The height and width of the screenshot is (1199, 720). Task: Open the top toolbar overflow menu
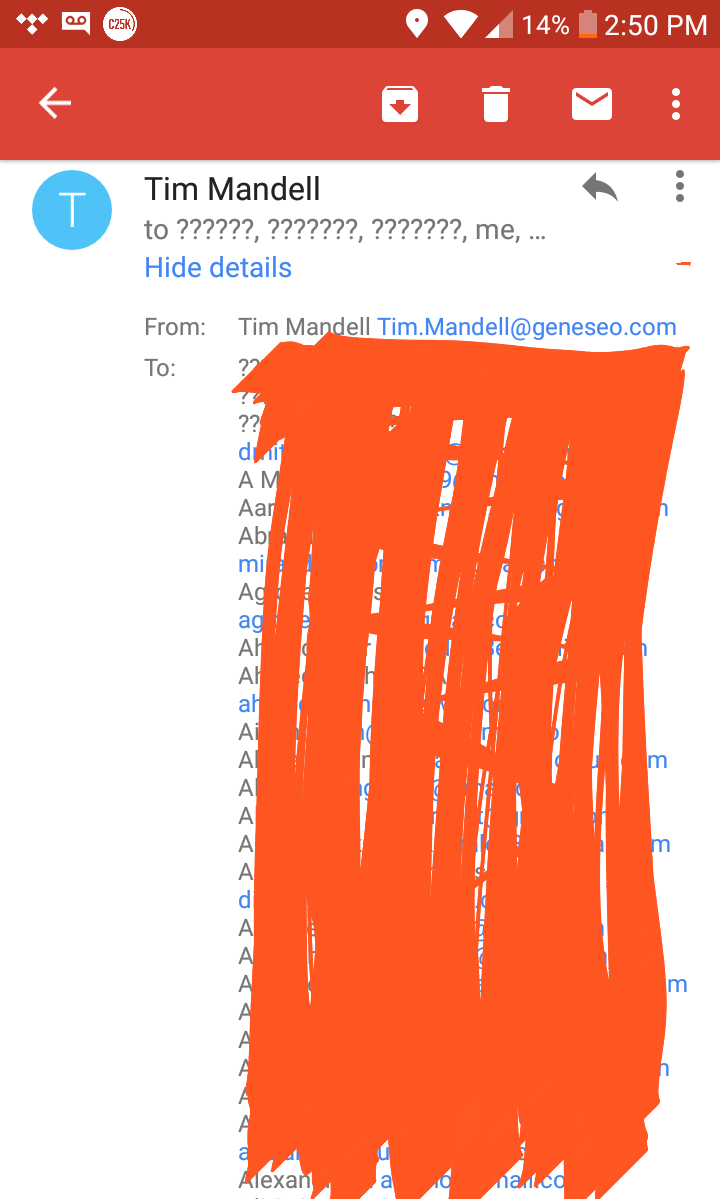[677, 104]
